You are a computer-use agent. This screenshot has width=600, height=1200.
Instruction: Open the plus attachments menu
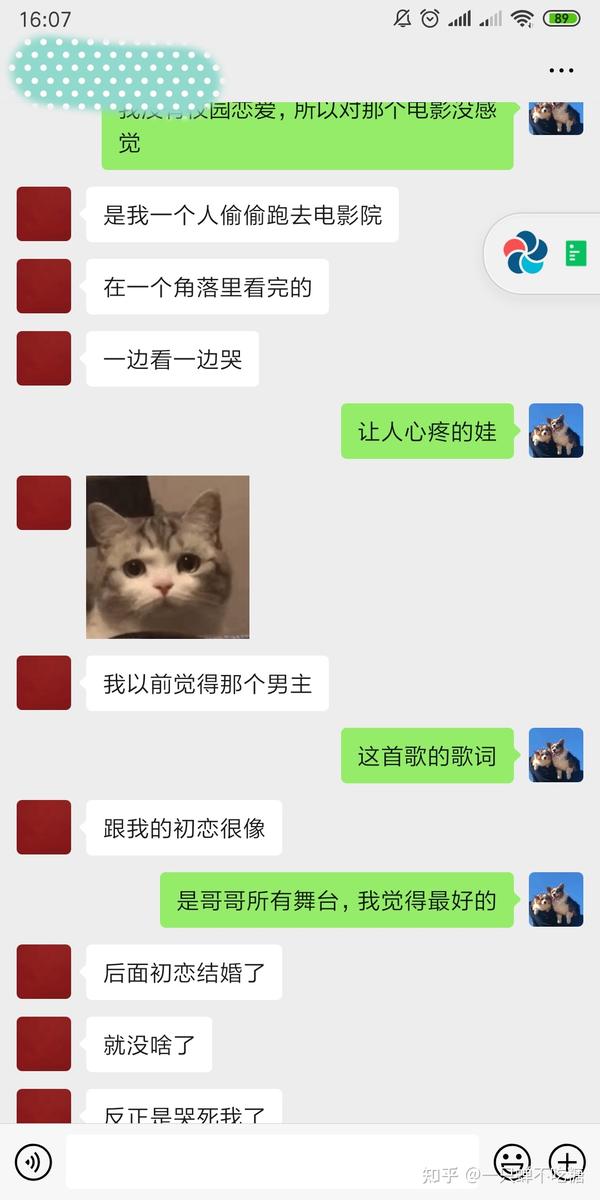click(x=567, y=1162)
